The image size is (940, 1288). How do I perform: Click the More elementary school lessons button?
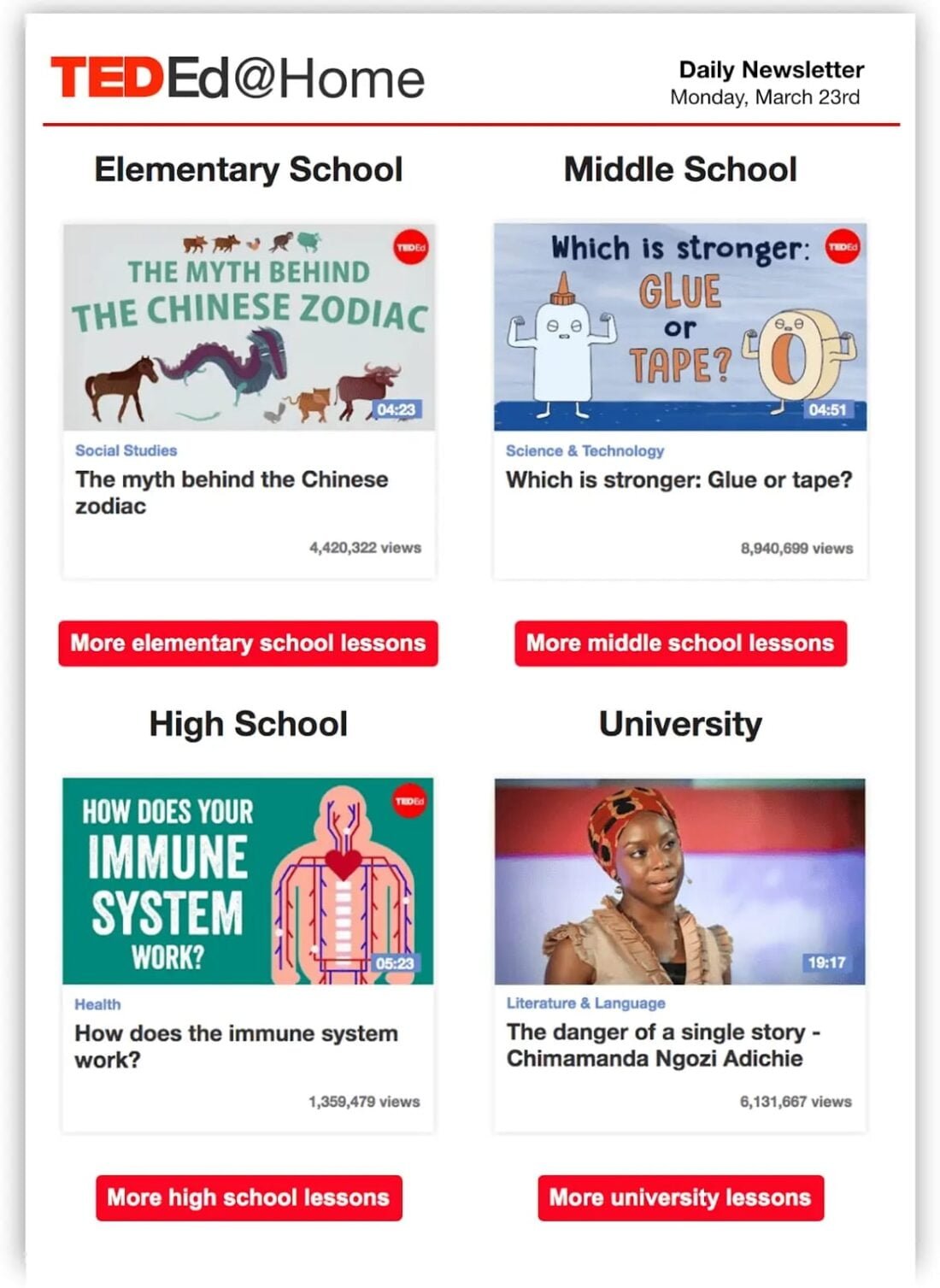[x=247, y=644]
